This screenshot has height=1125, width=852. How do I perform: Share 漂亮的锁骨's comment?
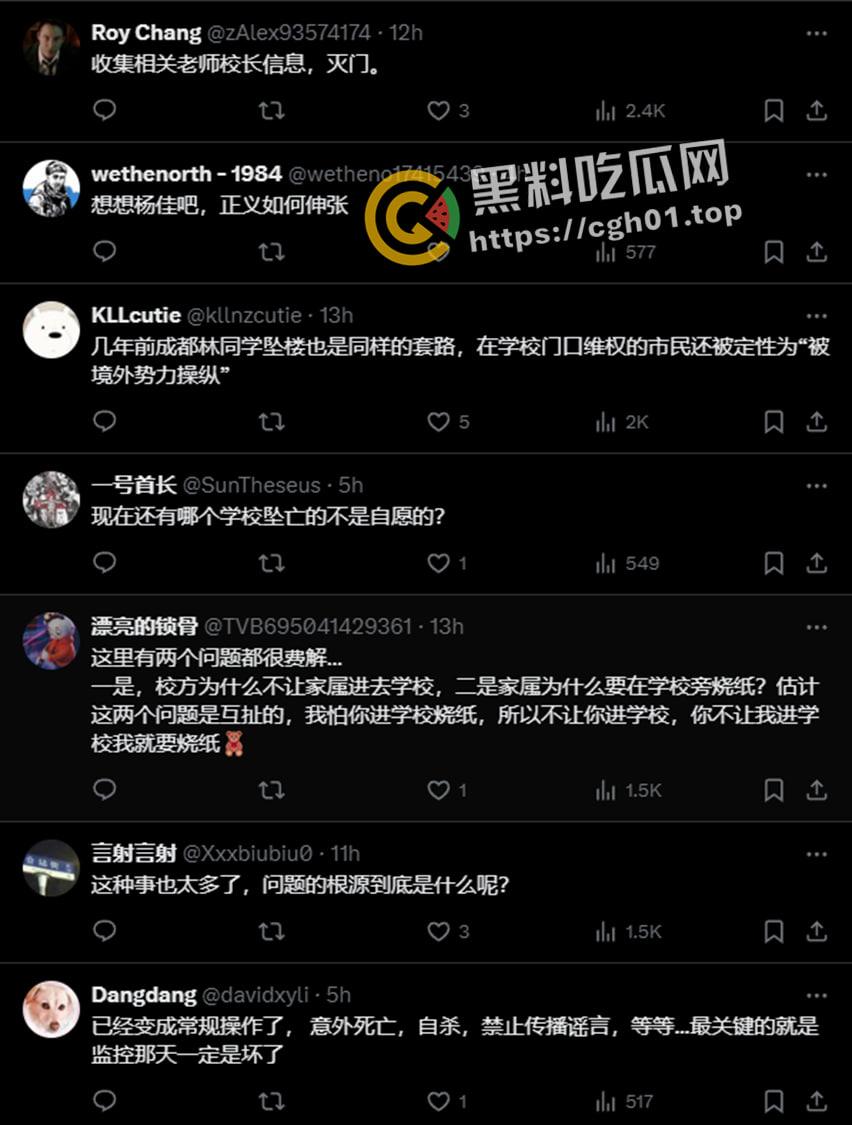(x=816, y=790)
